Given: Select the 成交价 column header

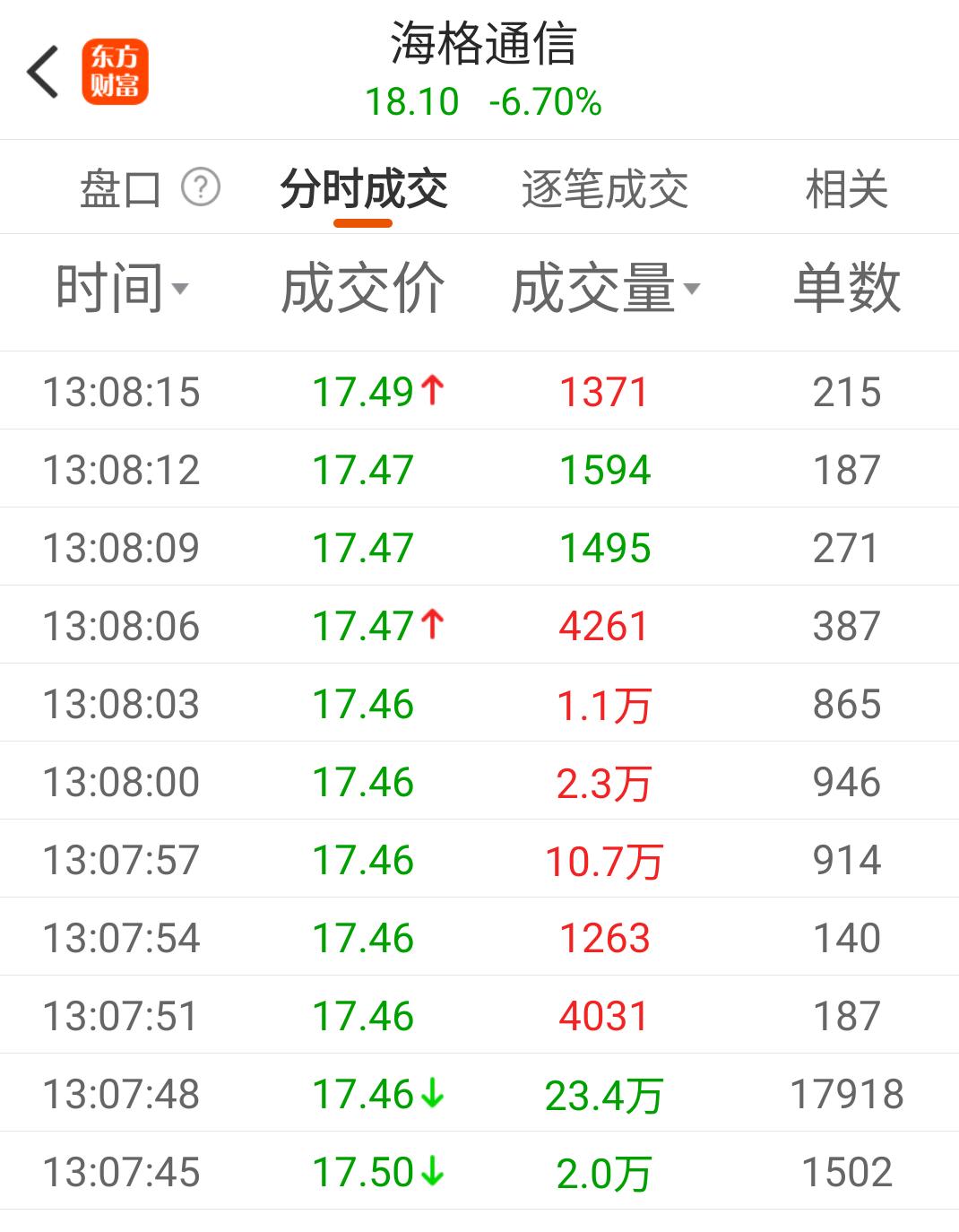Looking at the screenshot, I should [x=363, y=287].
